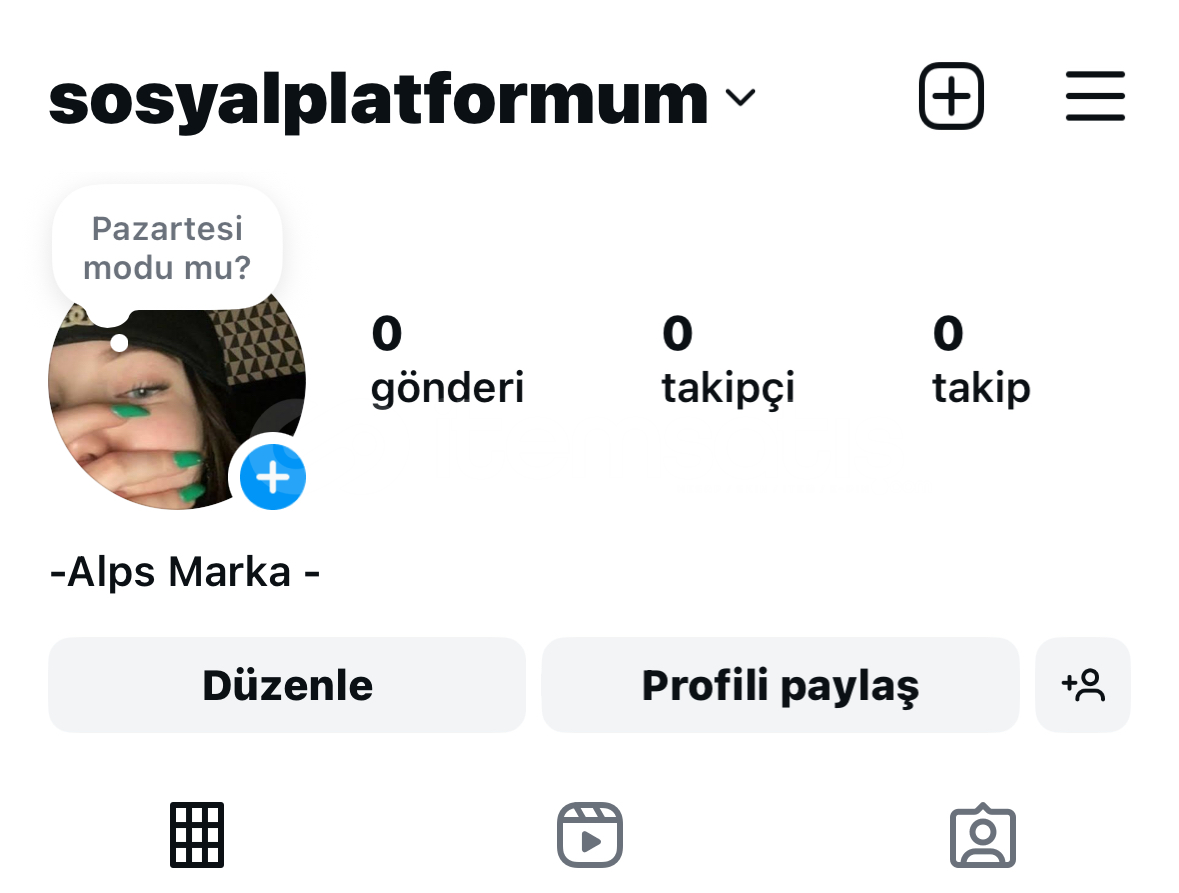Switch to the posts grid tab
1179x893 pixels.
[x=197, y=834]
